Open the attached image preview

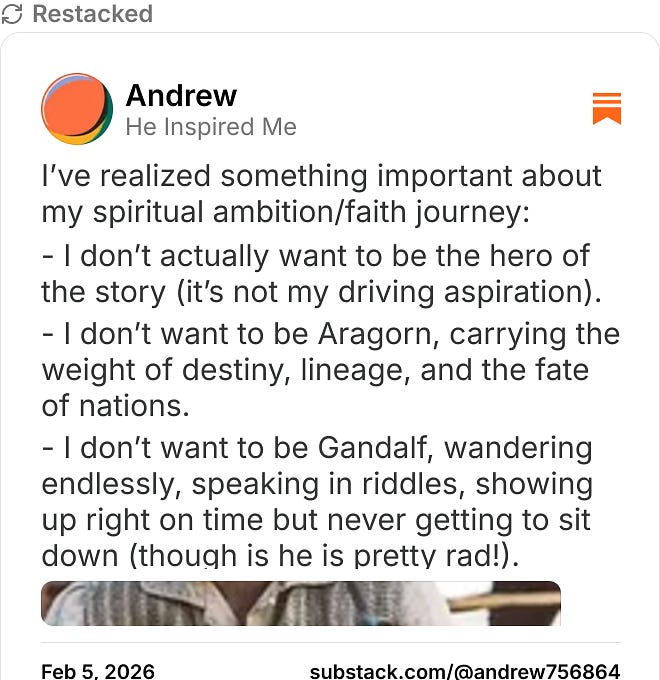pos(300,603)
